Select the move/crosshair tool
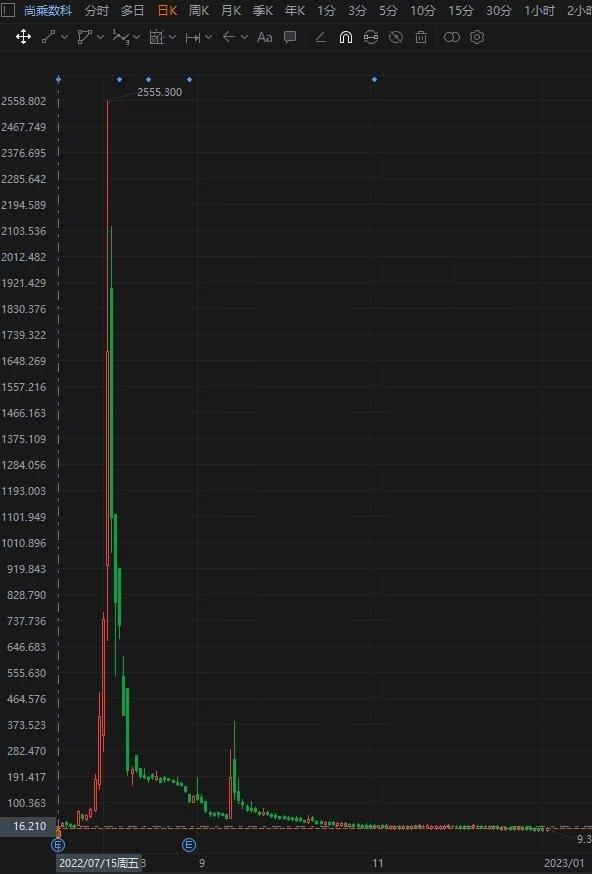This screenshot has height=874, width=592. [x=23, y=37]
